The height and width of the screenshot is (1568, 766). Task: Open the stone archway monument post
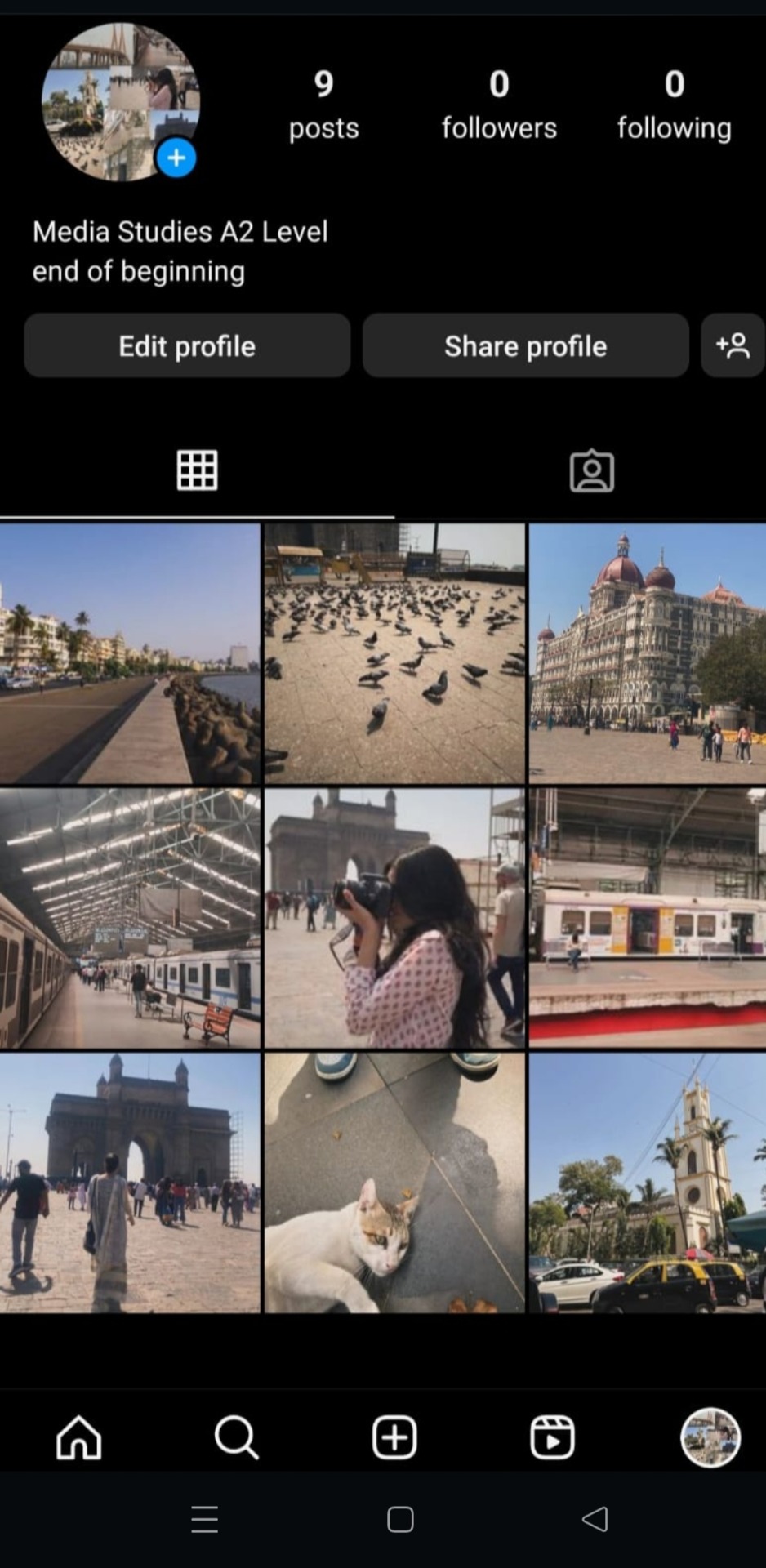pos(130,1183)
